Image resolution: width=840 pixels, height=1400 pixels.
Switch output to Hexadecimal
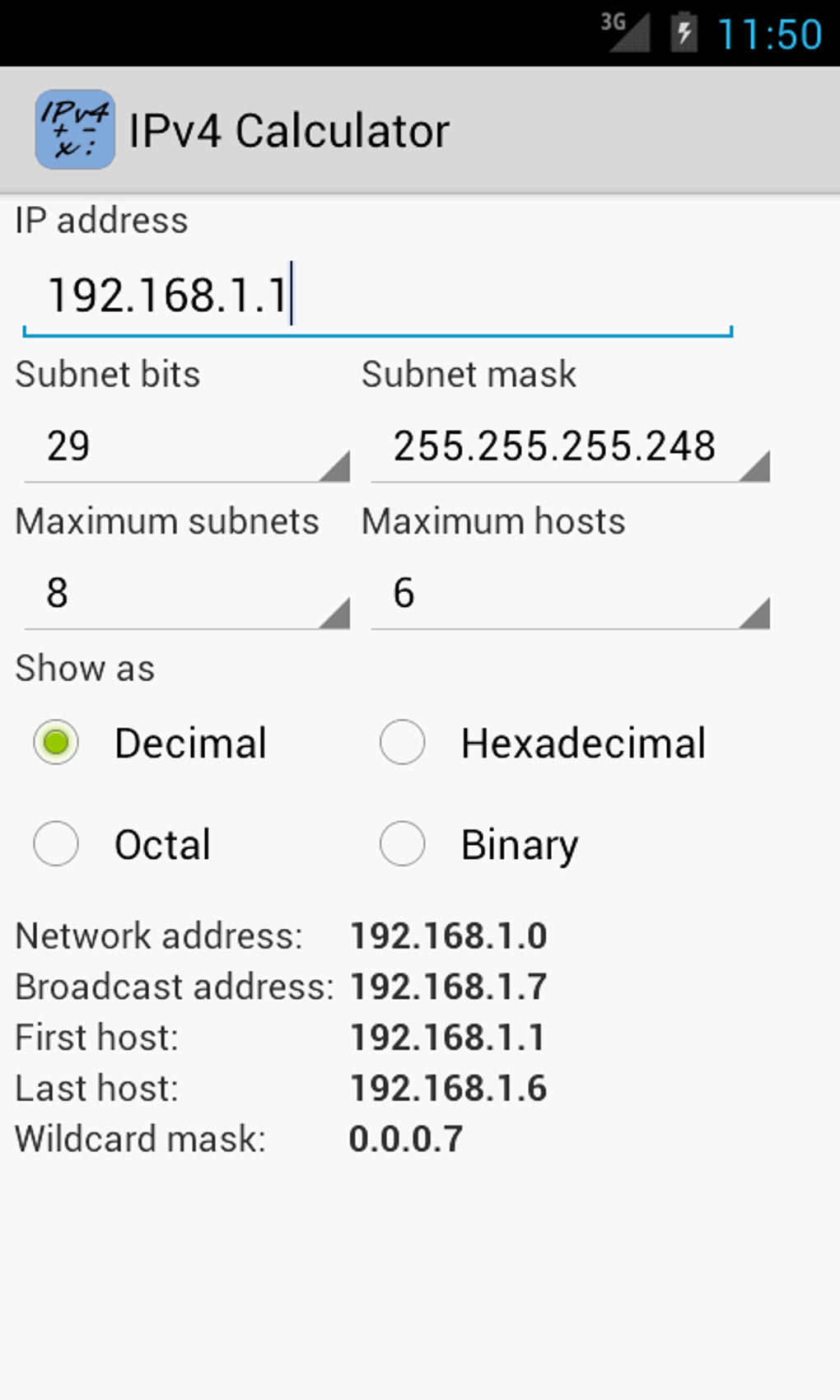point(403,743)
